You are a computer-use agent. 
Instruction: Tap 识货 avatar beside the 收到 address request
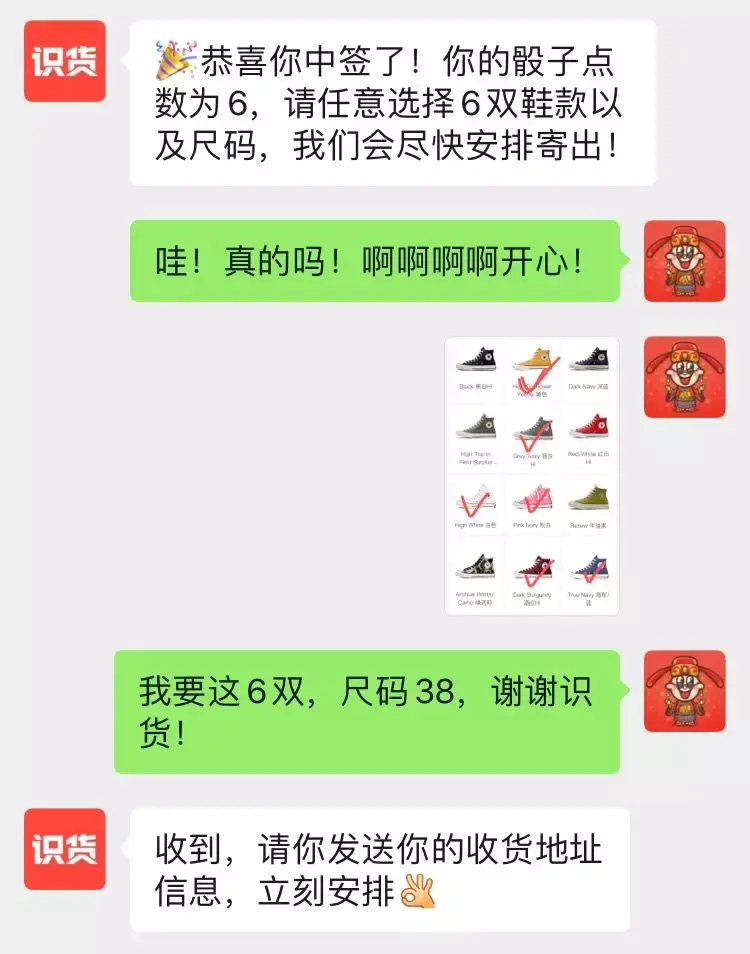click(65, 849)
